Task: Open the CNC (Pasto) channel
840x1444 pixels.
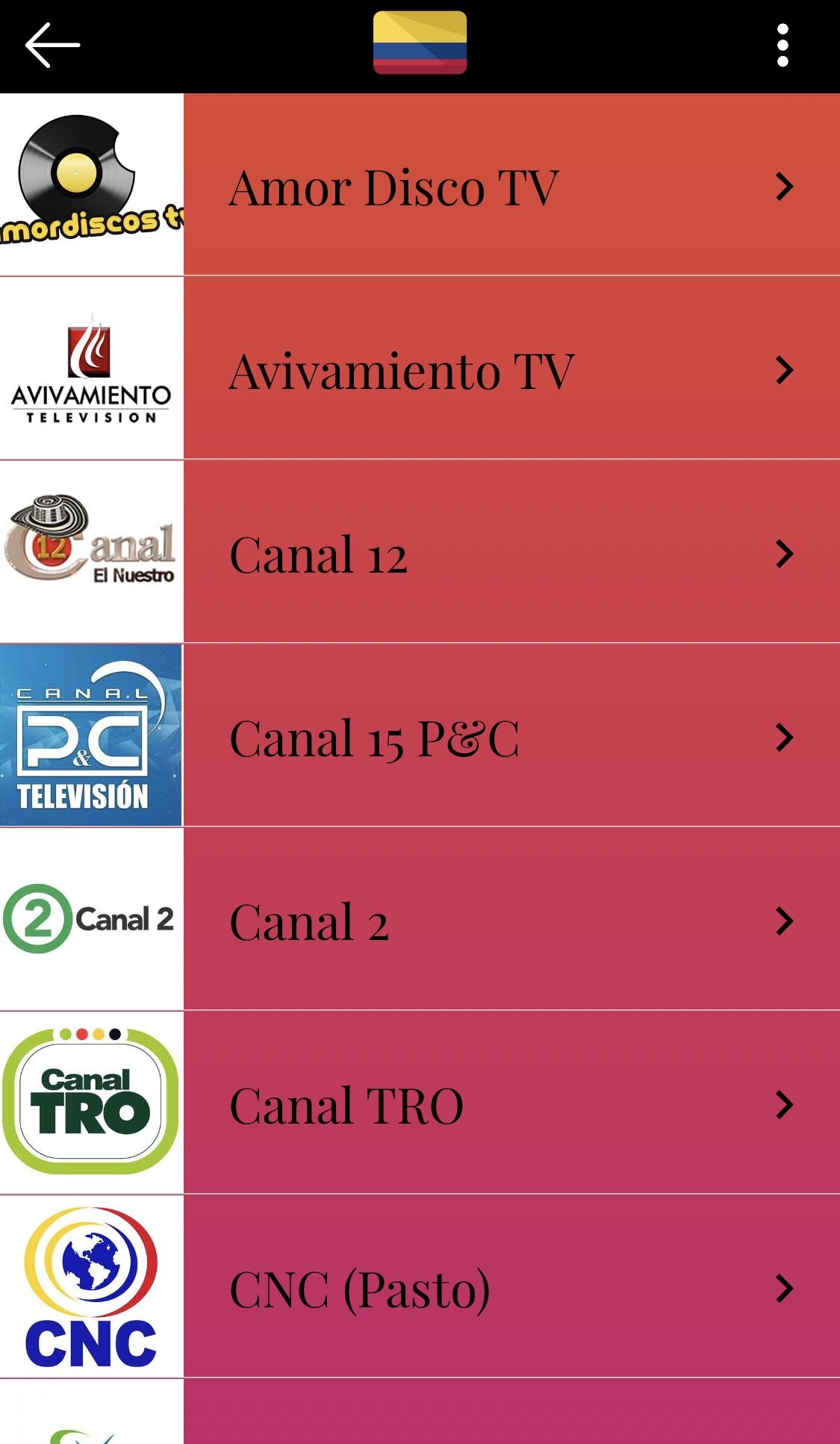Action: (420, 1286)
